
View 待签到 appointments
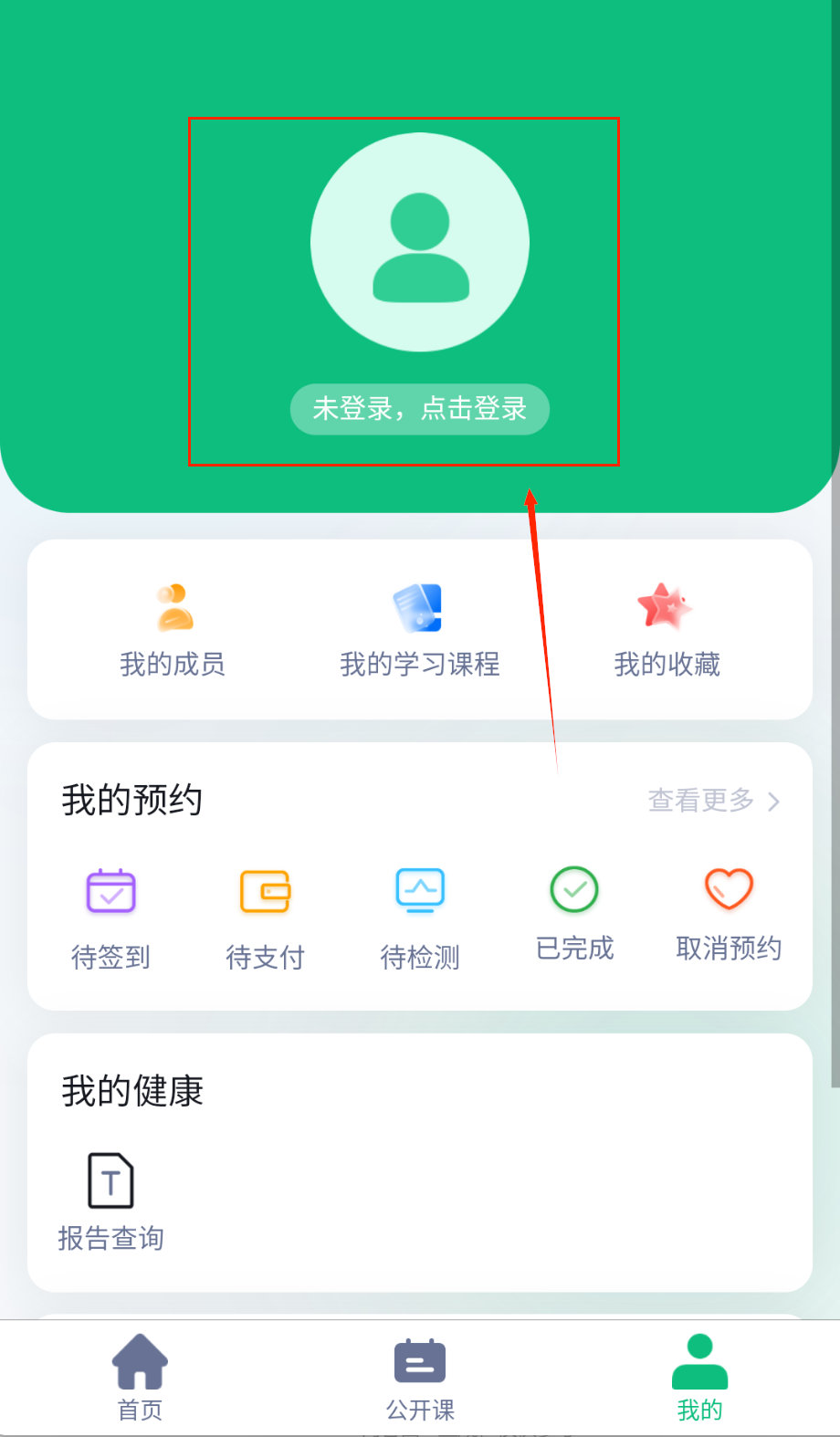(110, 918)
